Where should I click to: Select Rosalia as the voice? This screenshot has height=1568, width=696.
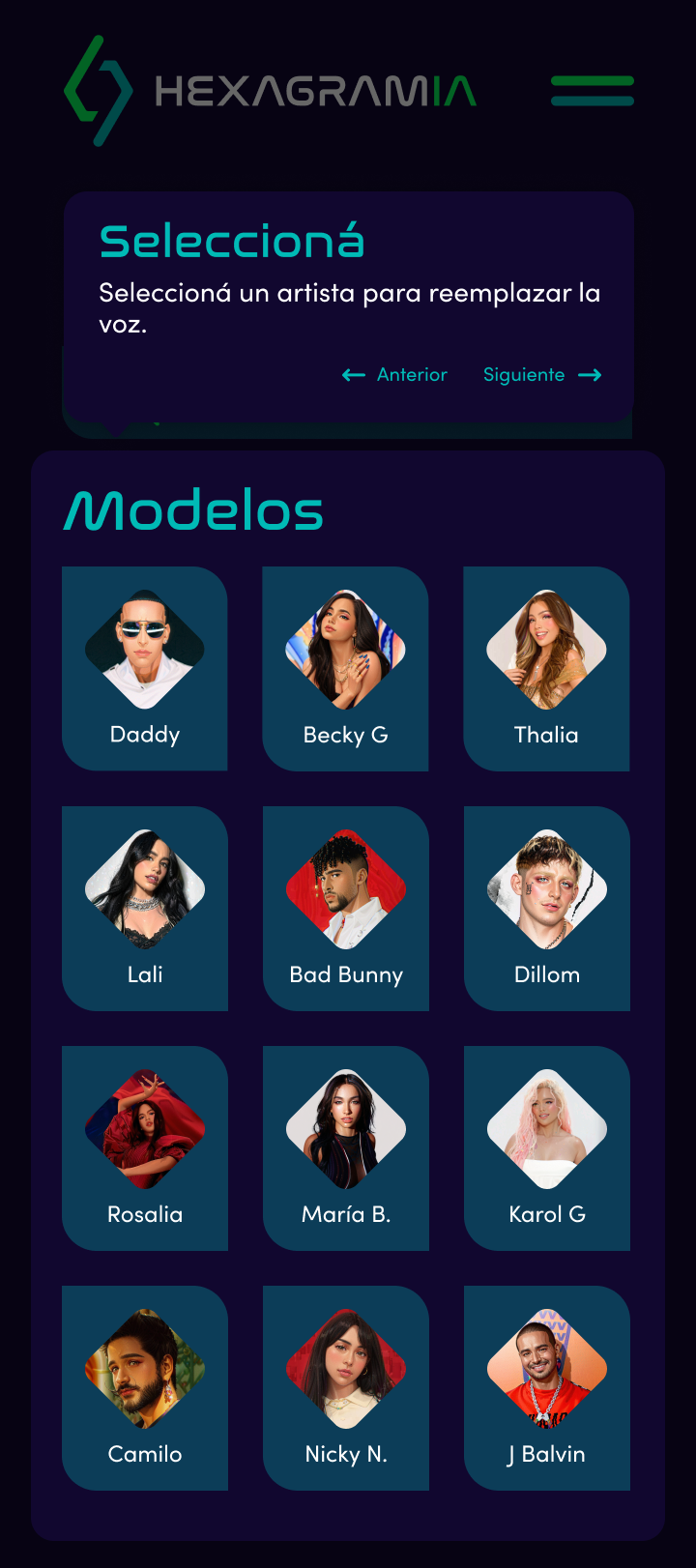tap(145, 1148)
